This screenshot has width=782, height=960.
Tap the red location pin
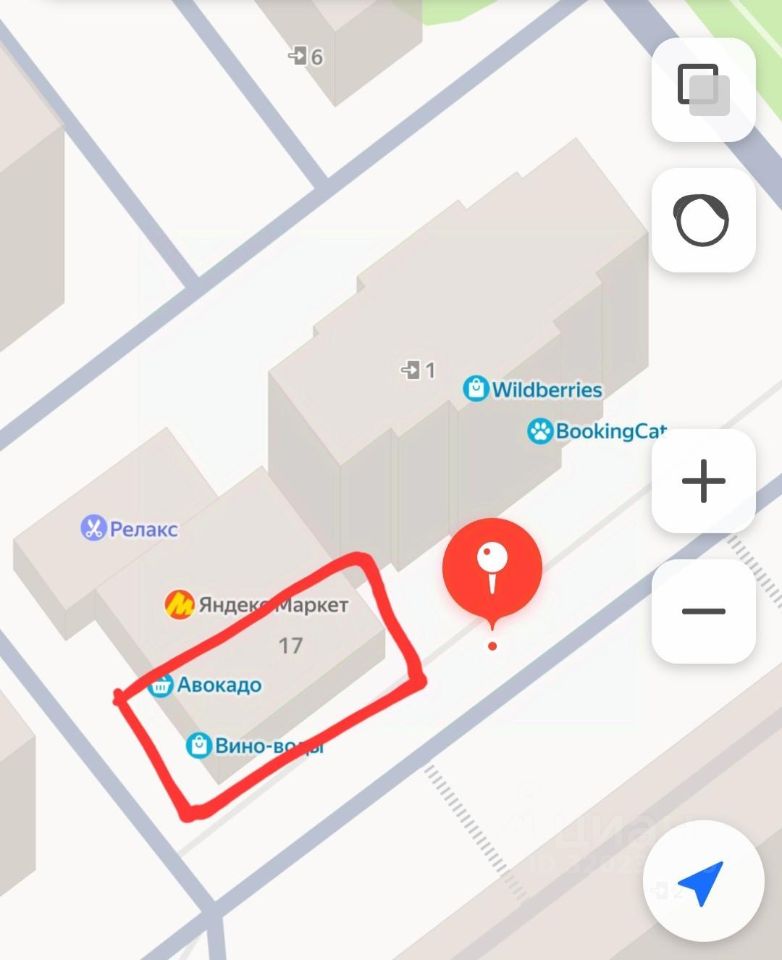click(492, 570)
